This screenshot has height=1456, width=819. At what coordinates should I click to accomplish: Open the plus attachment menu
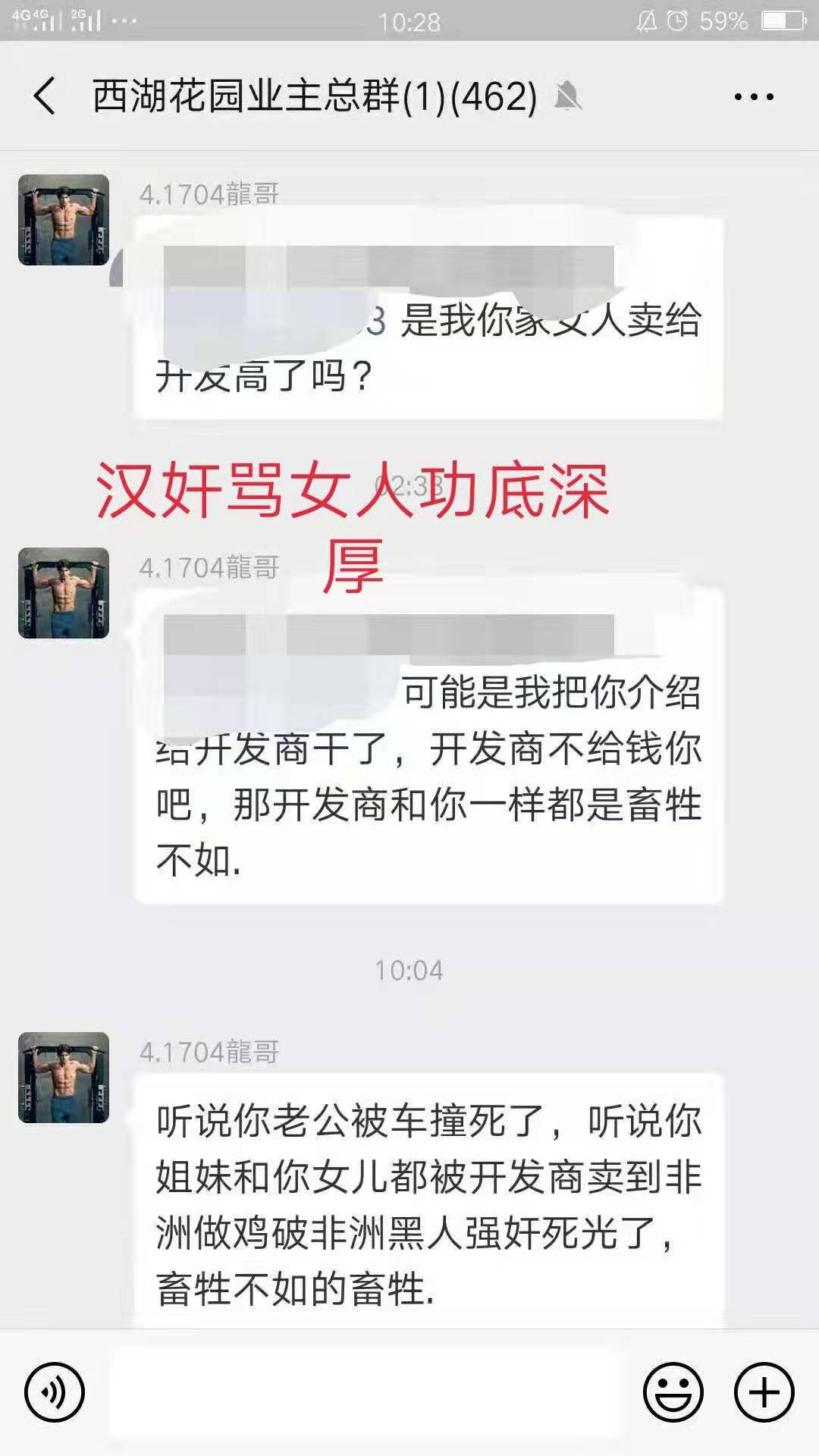click(x=764, y=1392)
